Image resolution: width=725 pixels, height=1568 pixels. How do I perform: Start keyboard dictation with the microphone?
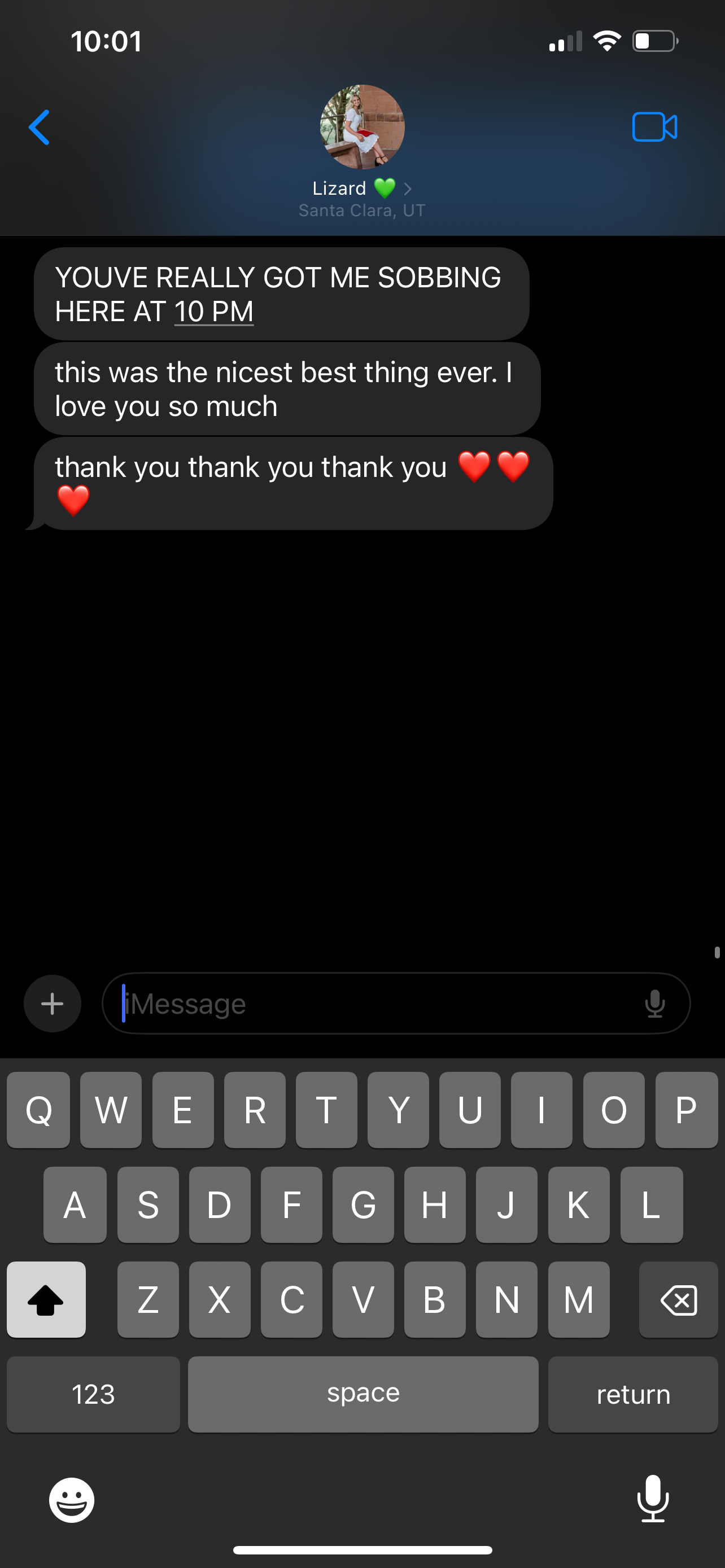(653, 1500)
